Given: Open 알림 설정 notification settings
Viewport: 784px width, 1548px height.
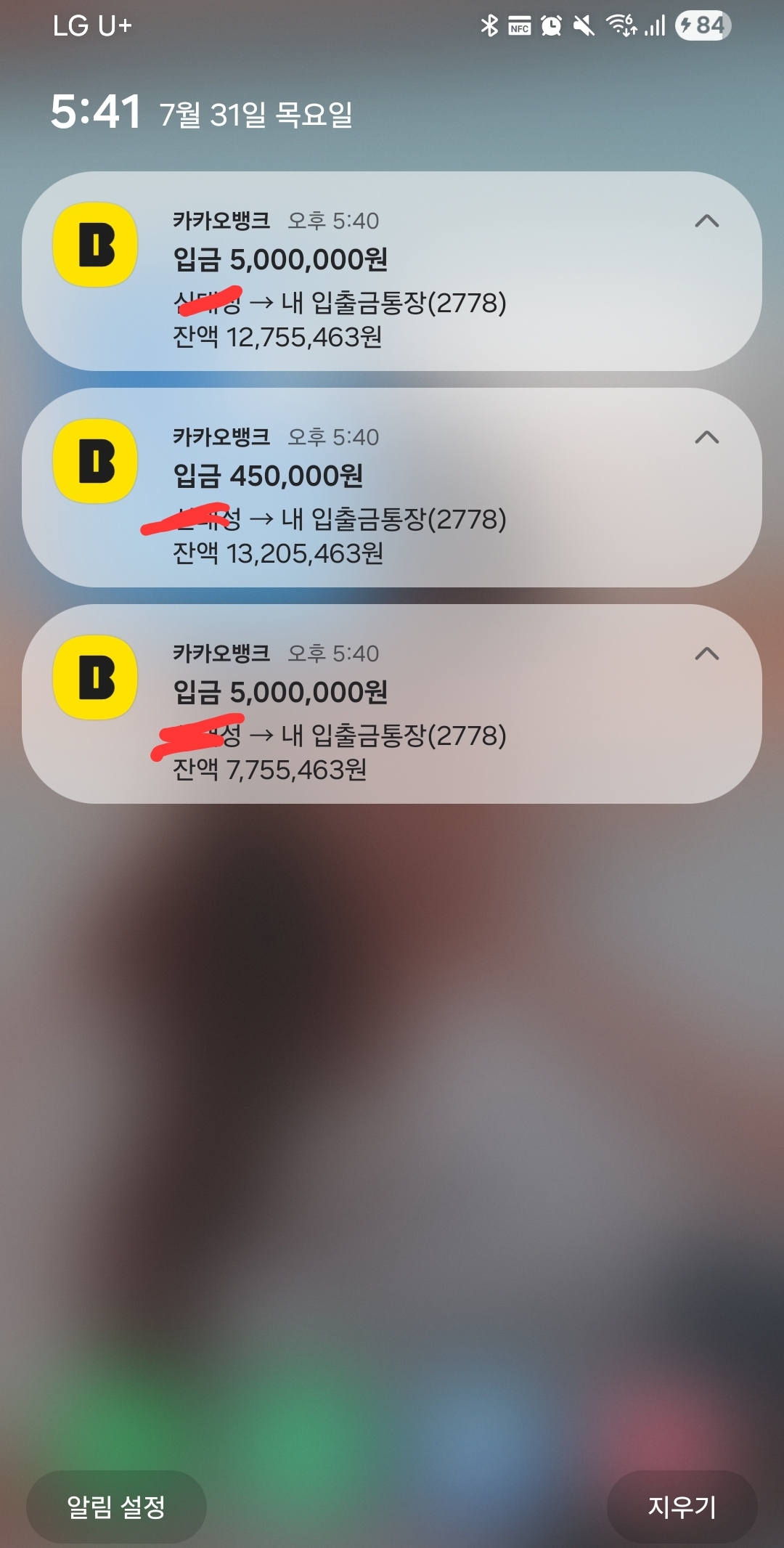Looking at the screenshot, I should pyautogui.click(x=116, y=1507).
